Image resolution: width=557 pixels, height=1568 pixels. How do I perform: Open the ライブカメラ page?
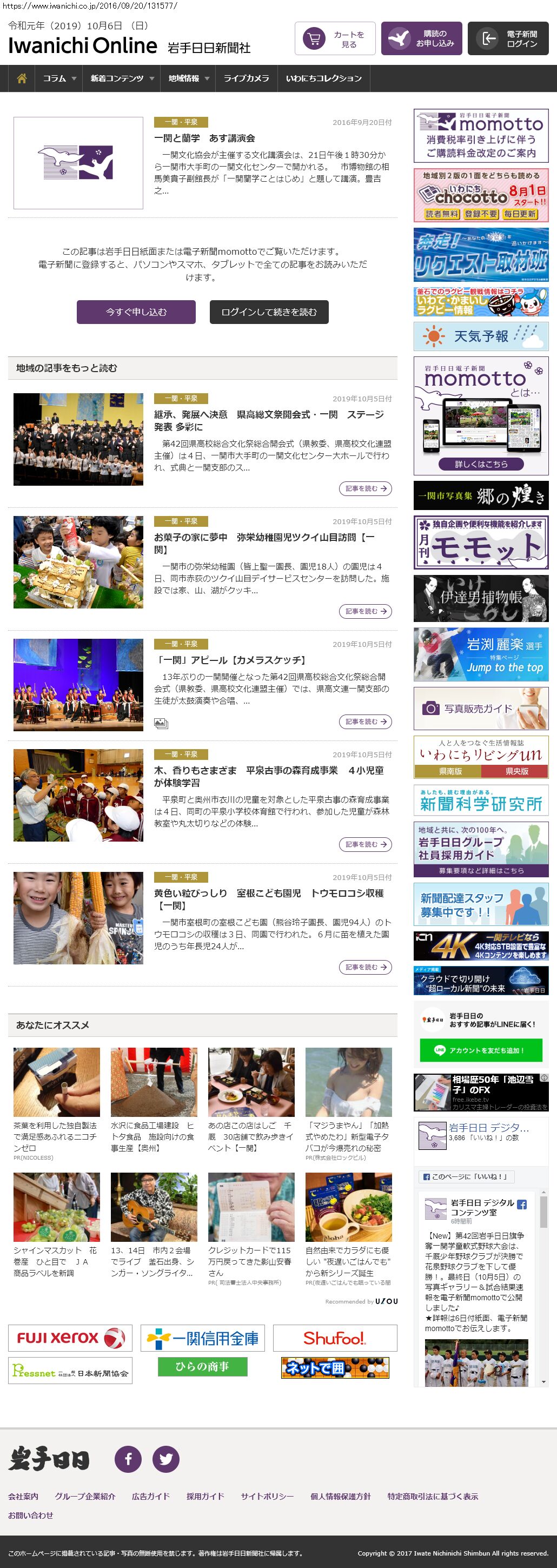pyautogui.click(x=246, y=78)
